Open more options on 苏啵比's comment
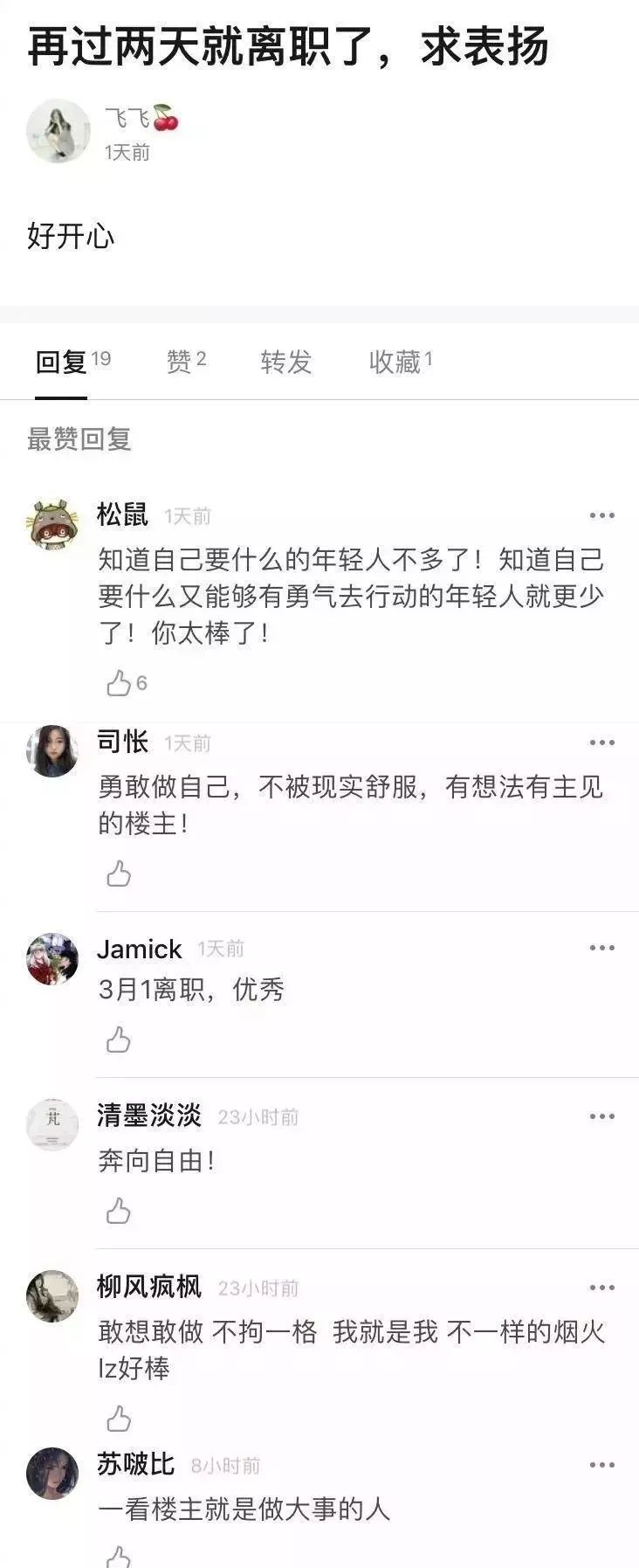Image resolution: width=639 pixels, height=1568 pixels. click(601, 1464)
